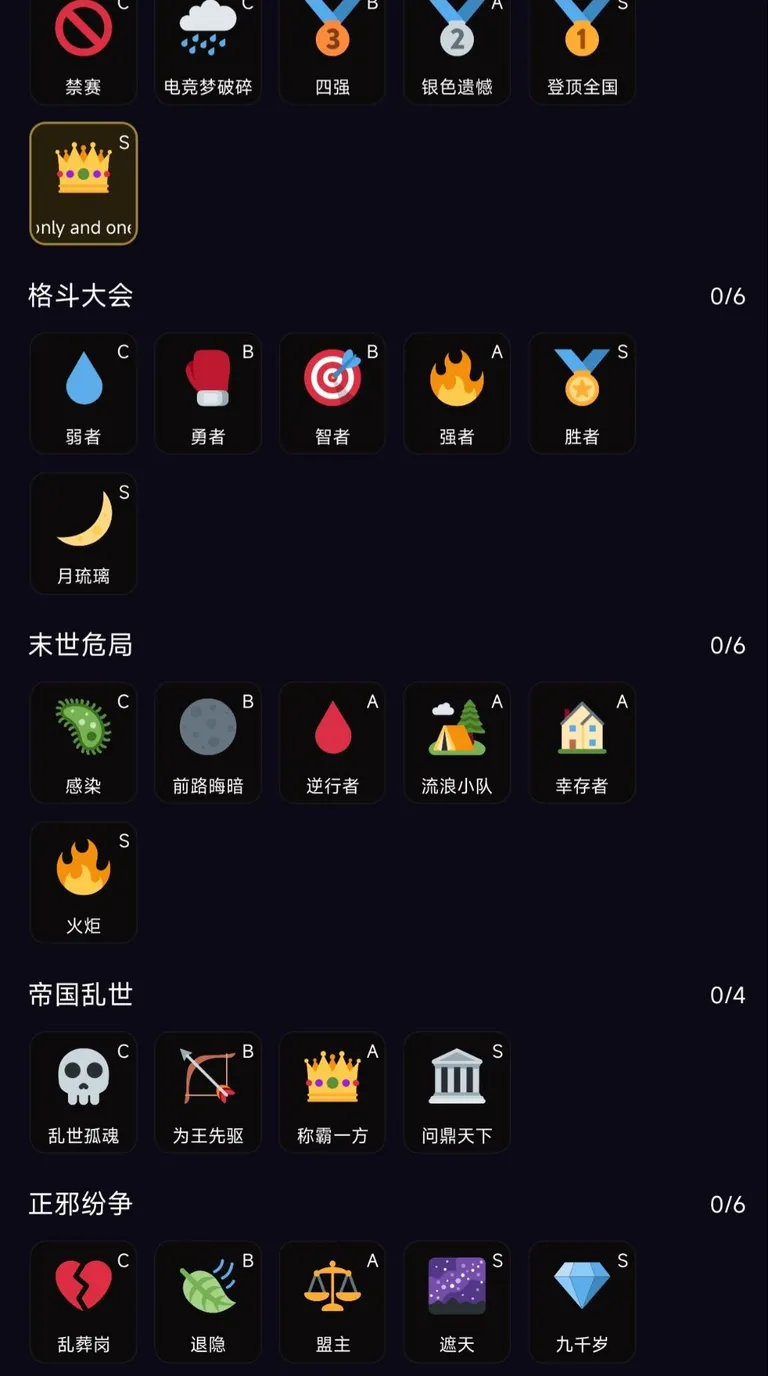Tap the 流浪小队 camping achievement
Screen dimensions: 768x1376
click(457, 743)
